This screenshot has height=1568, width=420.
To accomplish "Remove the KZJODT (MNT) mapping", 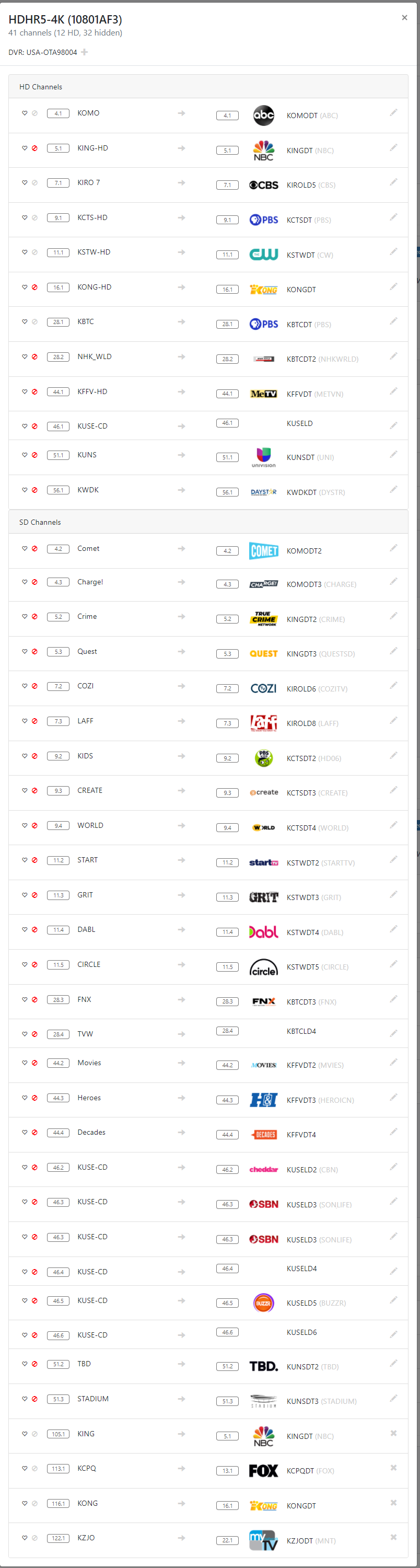I will pyautogui.click(x=393, y=1537).
